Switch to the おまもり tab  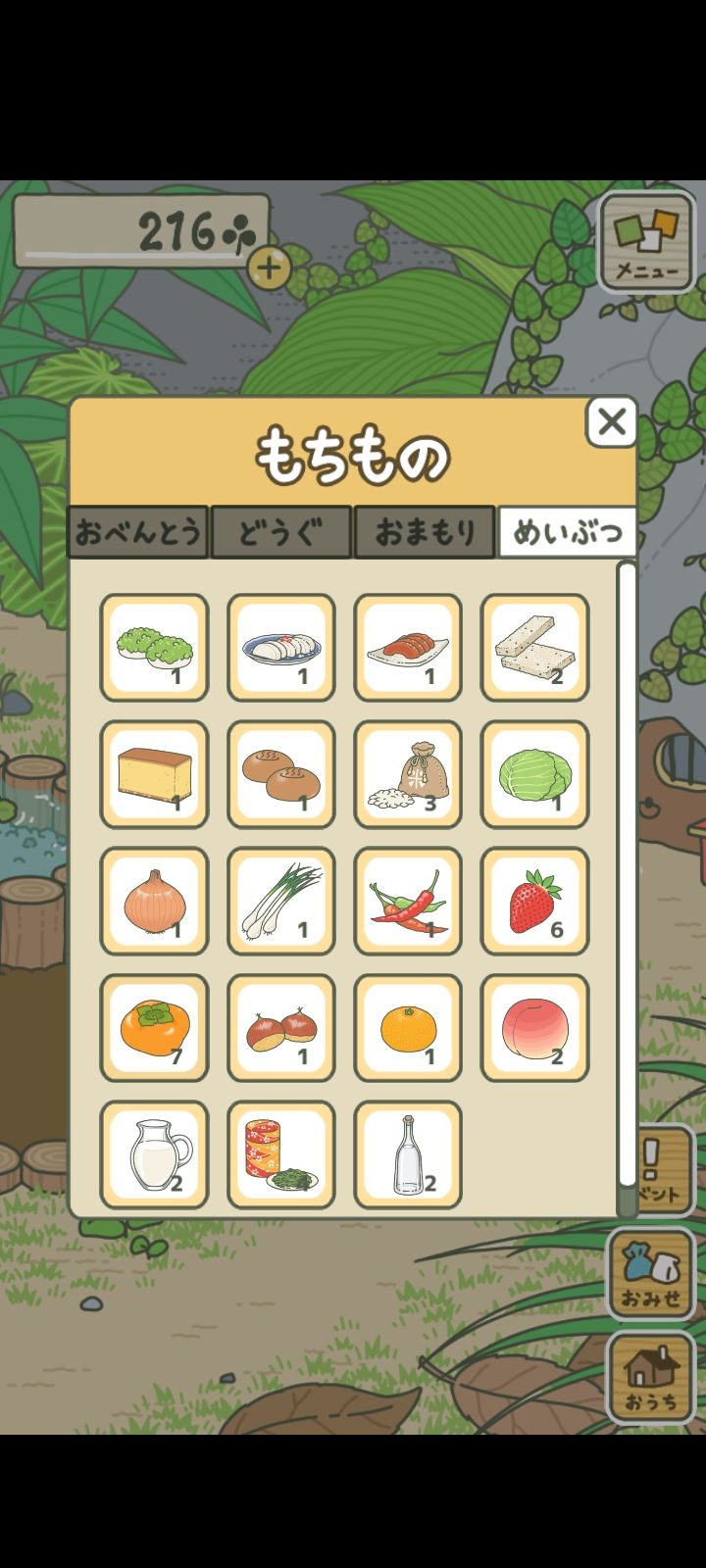(x=425, y=532)
